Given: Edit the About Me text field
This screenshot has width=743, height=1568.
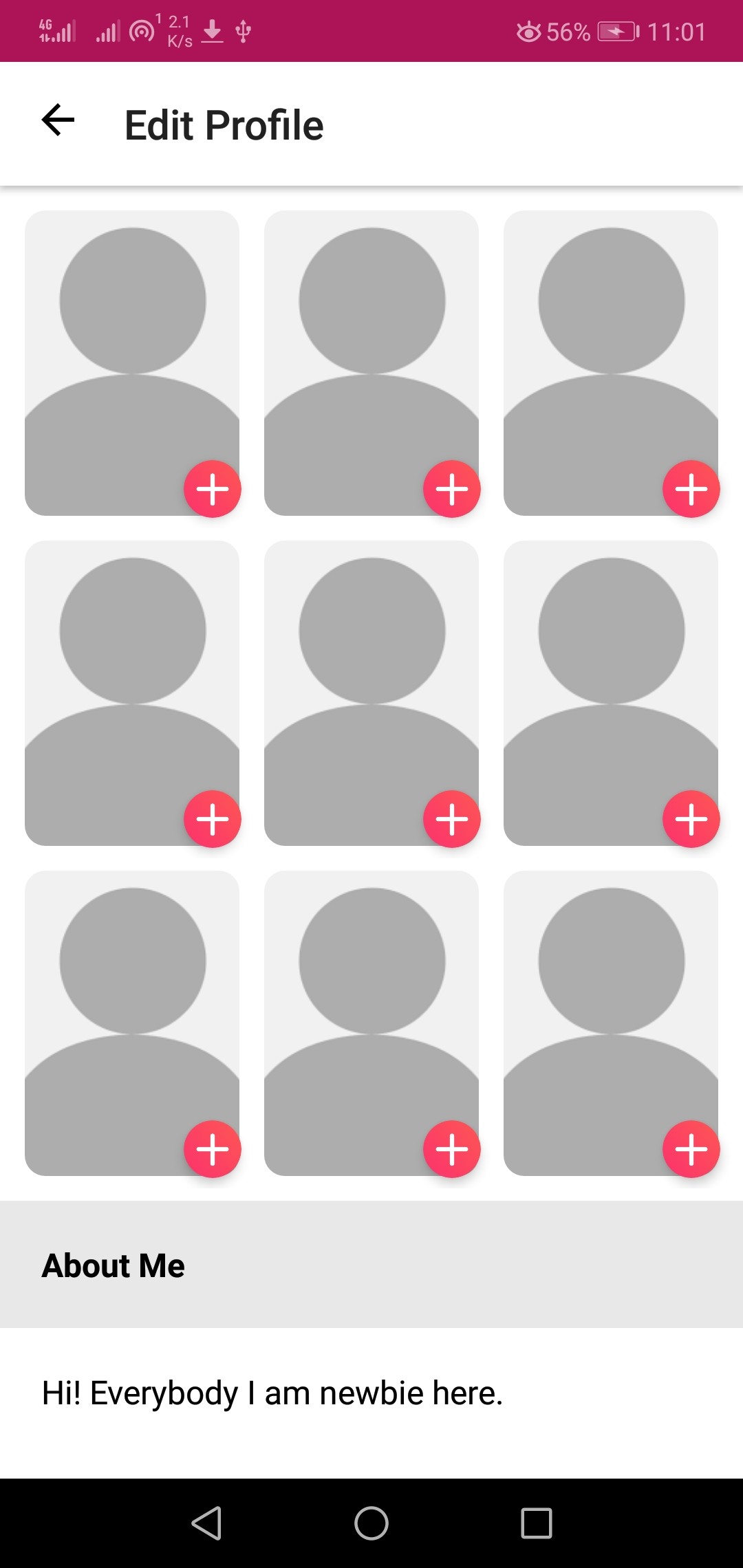Looking at the screenshot, I should [371, 1393].
